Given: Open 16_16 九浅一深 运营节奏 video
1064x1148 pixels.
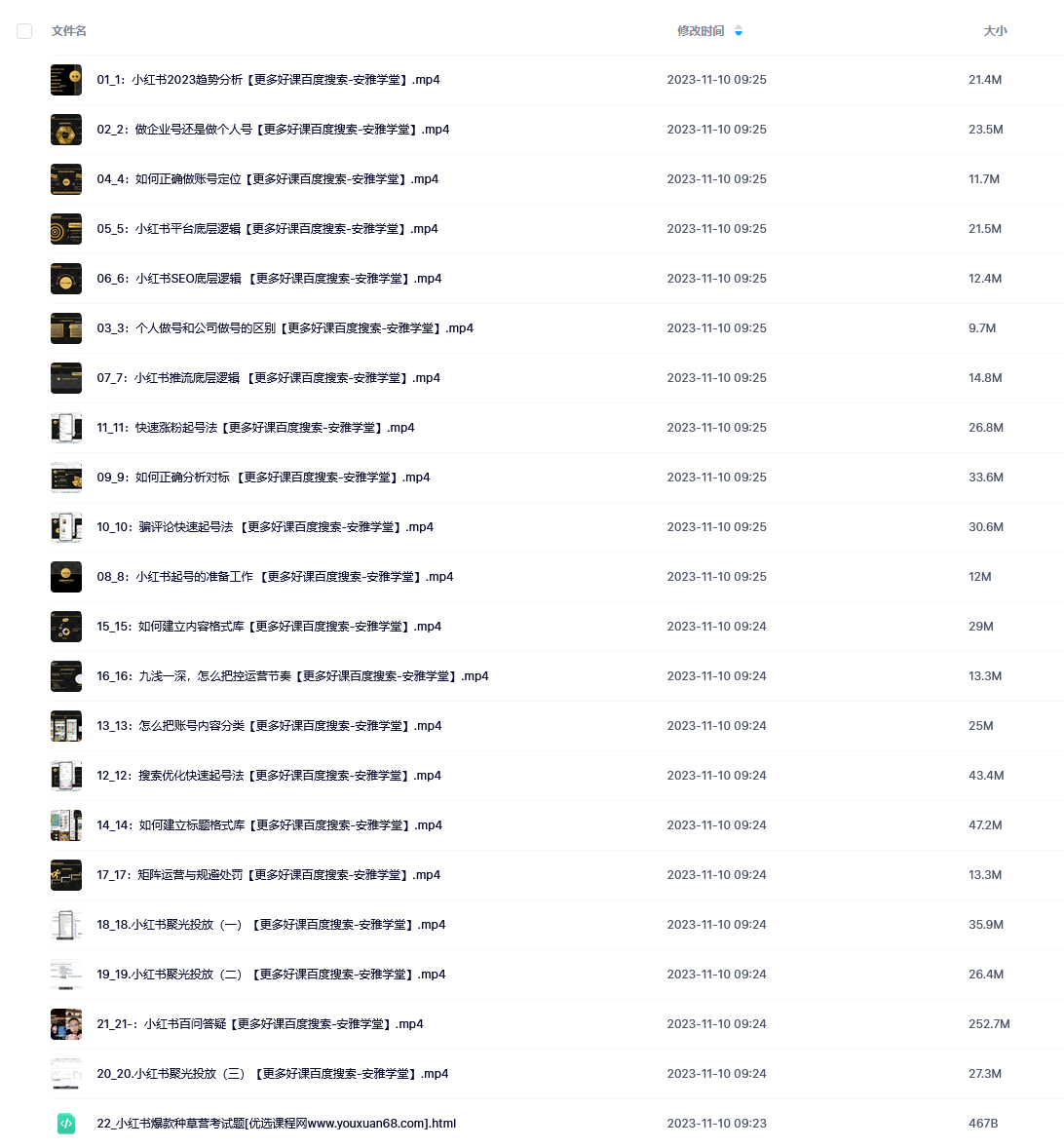Looking at the screenshot, I should coord(292,676).
